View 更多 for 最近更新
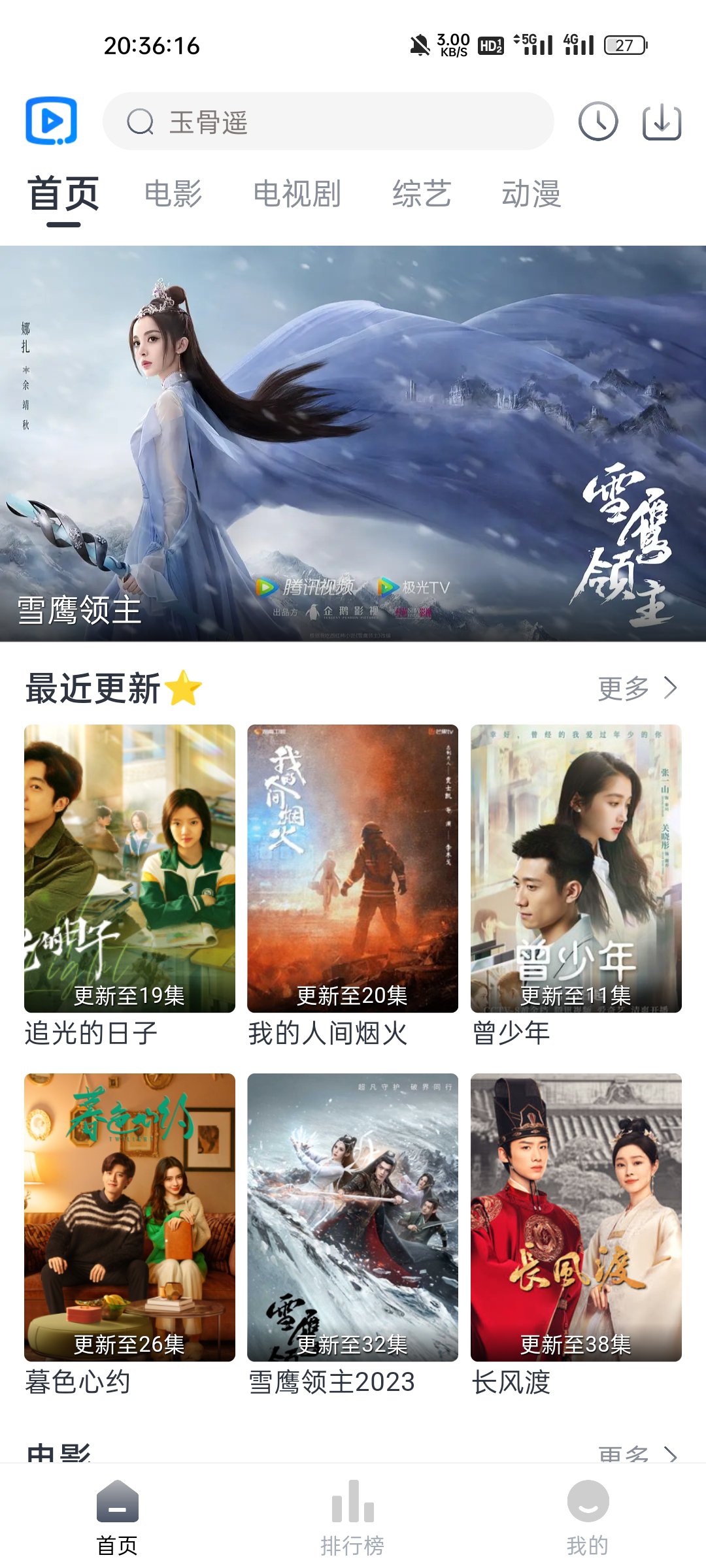Image resolution: width=706 pixels, height=1568 pixels. (637, 688)
